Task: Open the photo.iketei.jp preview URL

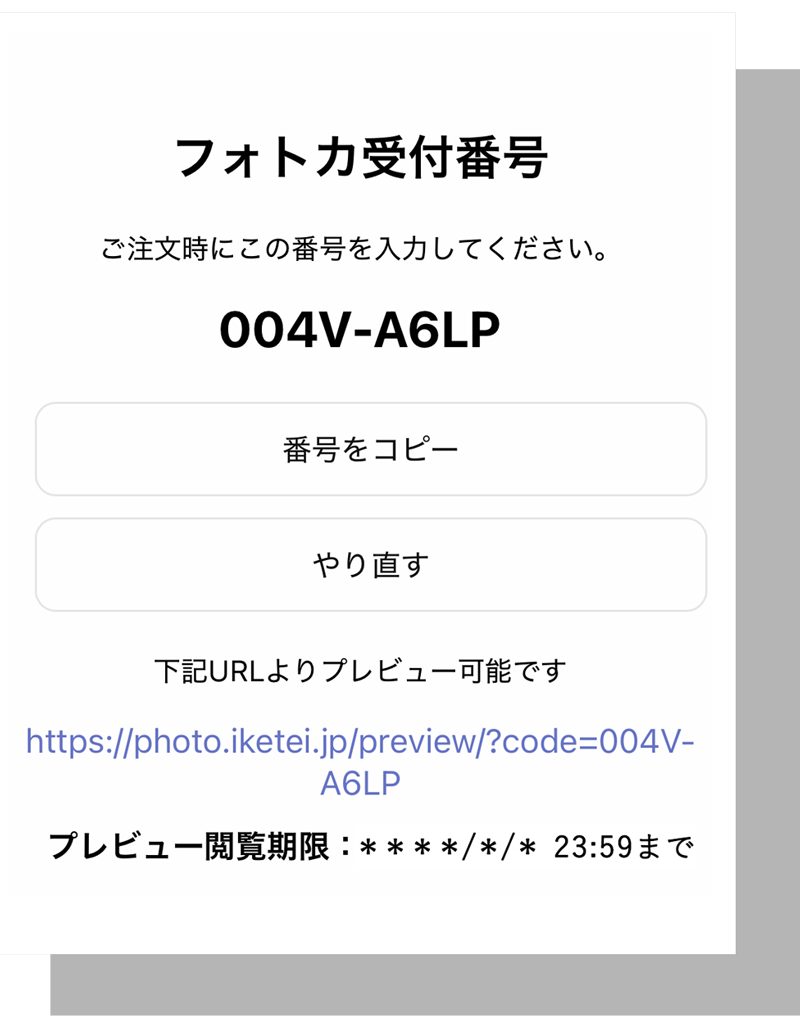Action: click(360, 742)
